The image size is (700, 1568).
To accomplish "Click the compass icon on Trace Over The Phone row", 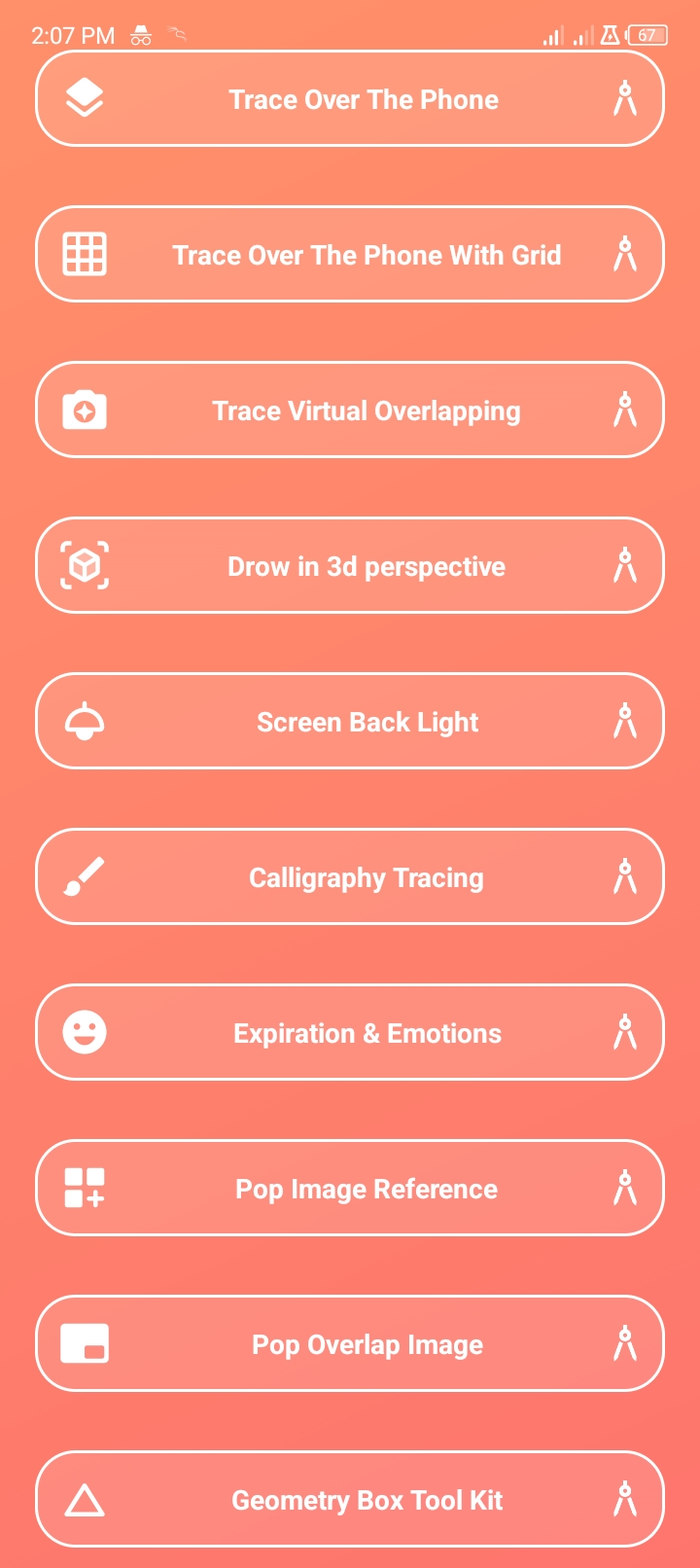I will [626, 97].
